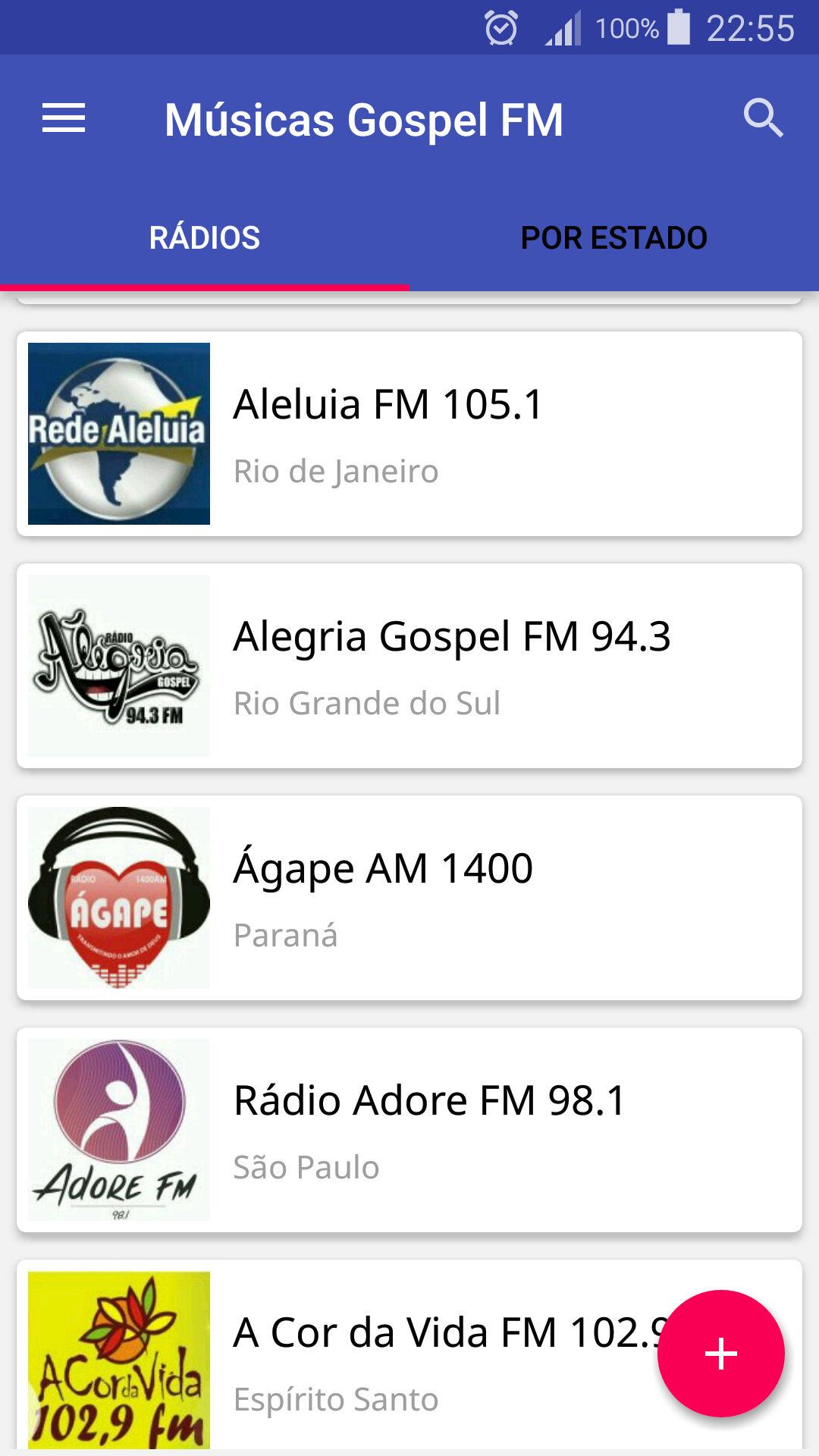
Task: Open the hamburger navigation menu
Action: [64, 119]
